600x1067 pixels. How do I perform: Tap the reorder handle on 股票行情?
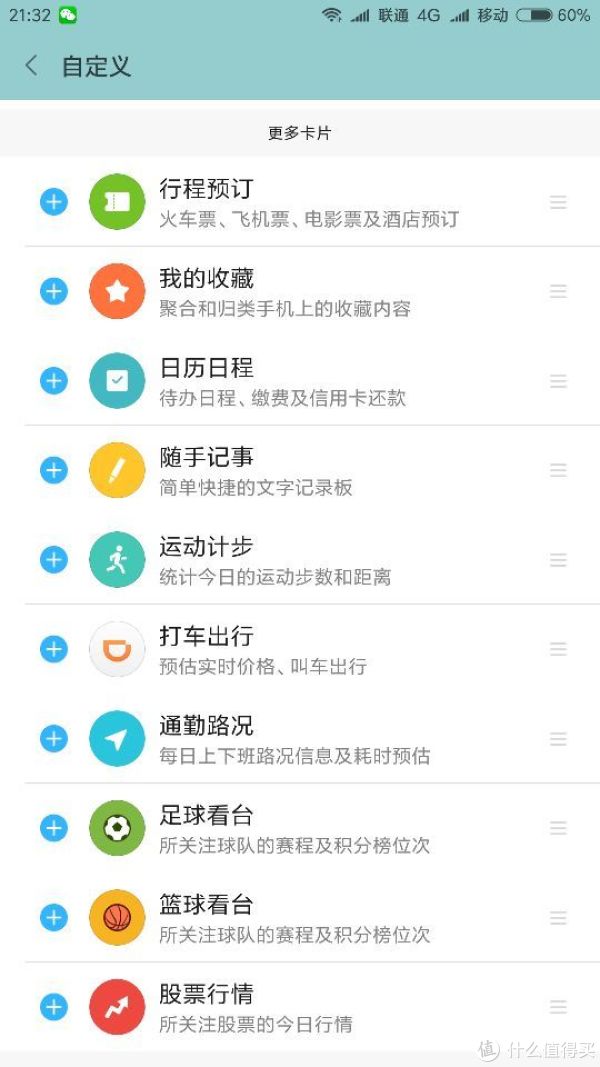[x=559, y=1007]
